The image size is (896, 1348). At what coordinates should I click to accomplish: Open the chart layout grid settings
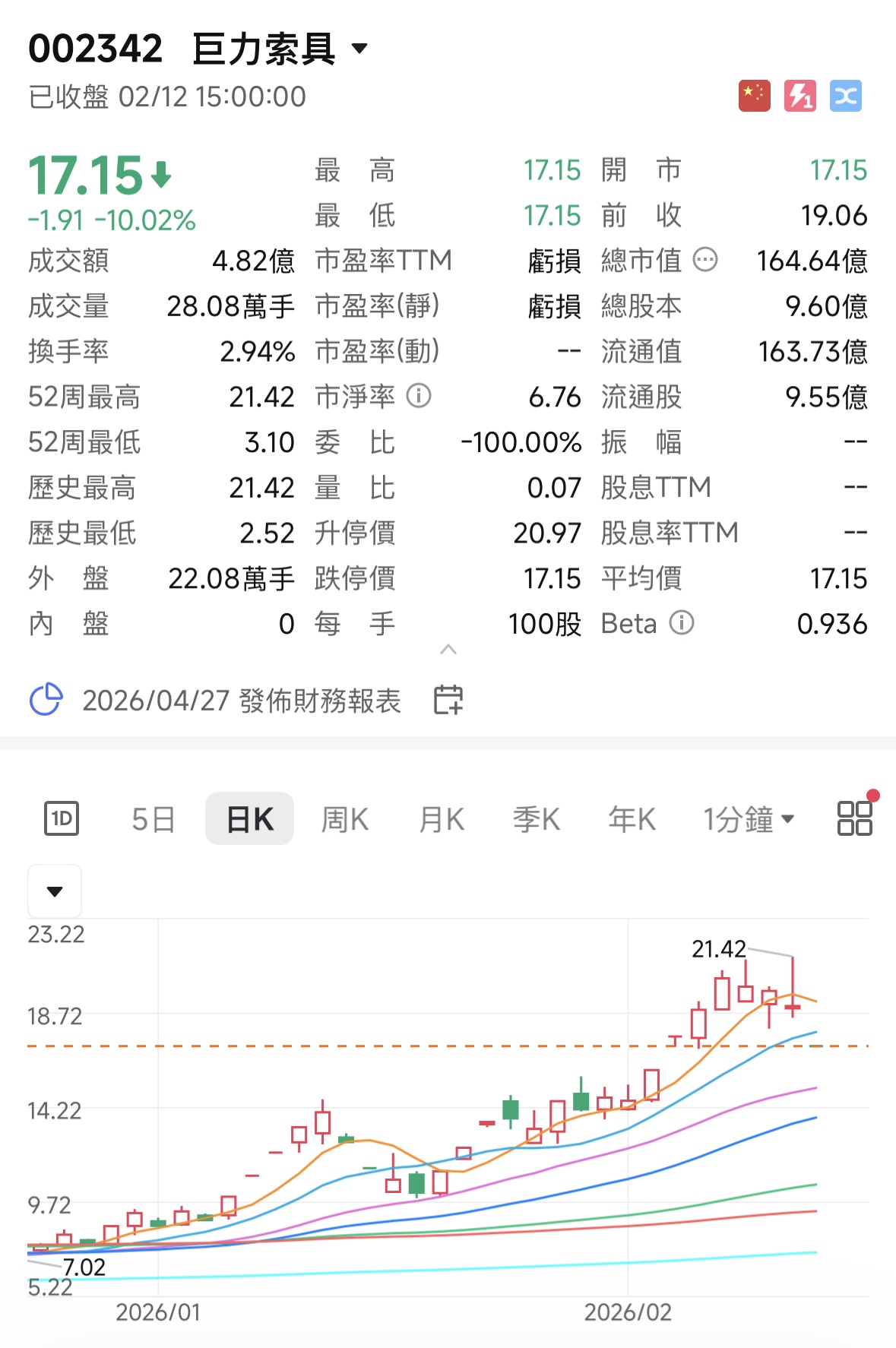pyautogui.click(x=854, y=818)
